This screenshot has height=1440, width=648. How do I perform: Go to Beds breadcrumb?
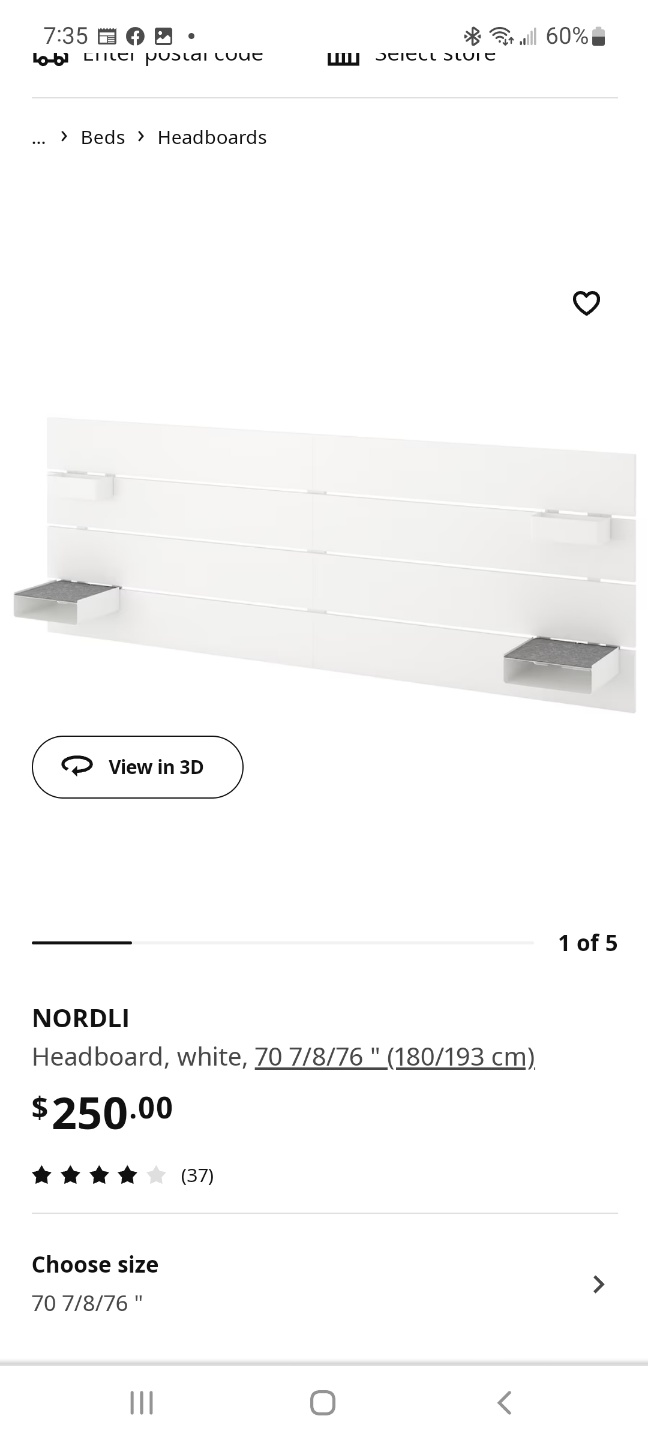103,137
